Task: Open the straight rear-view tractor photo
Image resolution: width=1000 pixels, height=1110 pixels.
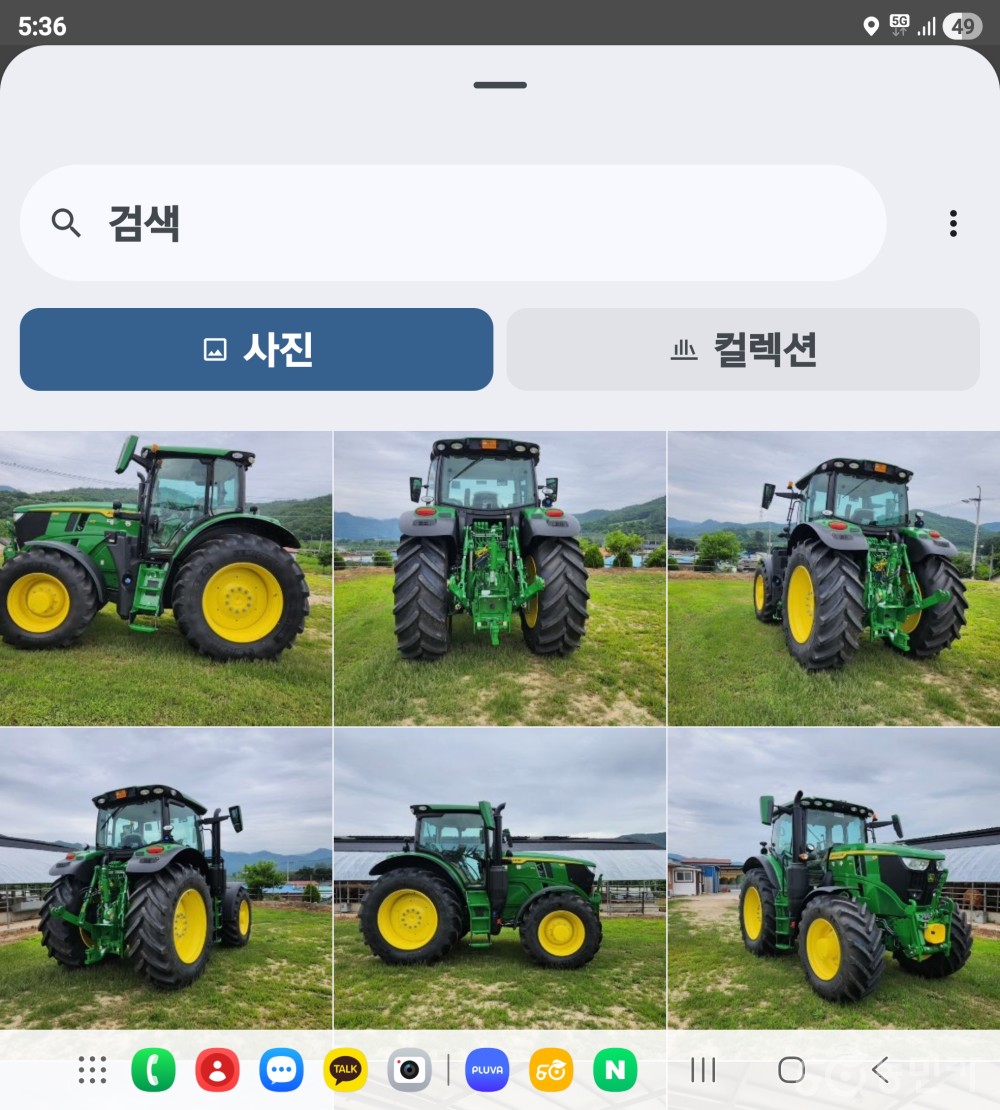Action: pyautogui.click(x=499, y=578)
